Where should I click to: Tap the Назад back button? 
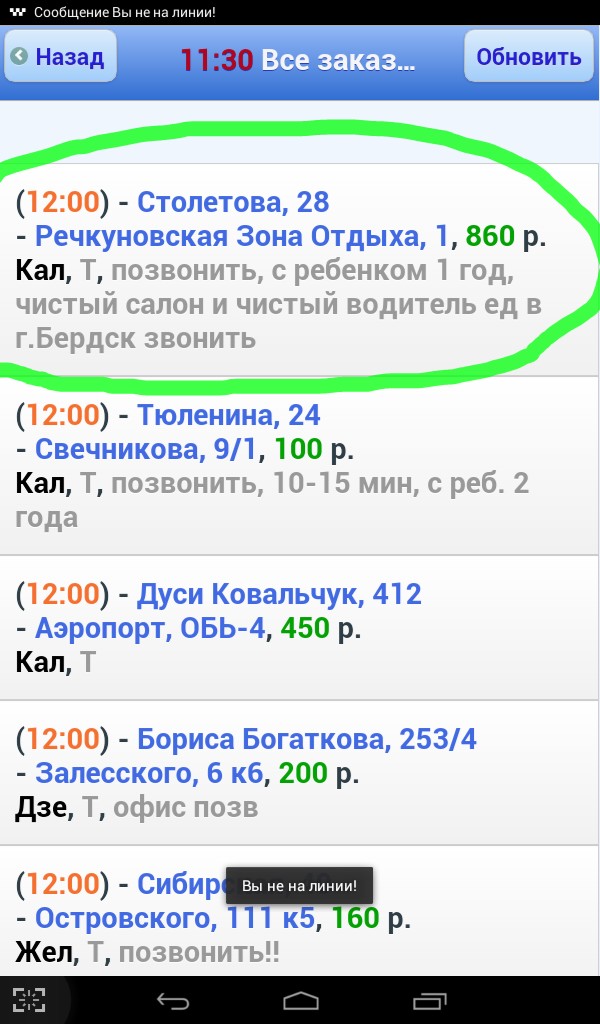tap(61, 57)
